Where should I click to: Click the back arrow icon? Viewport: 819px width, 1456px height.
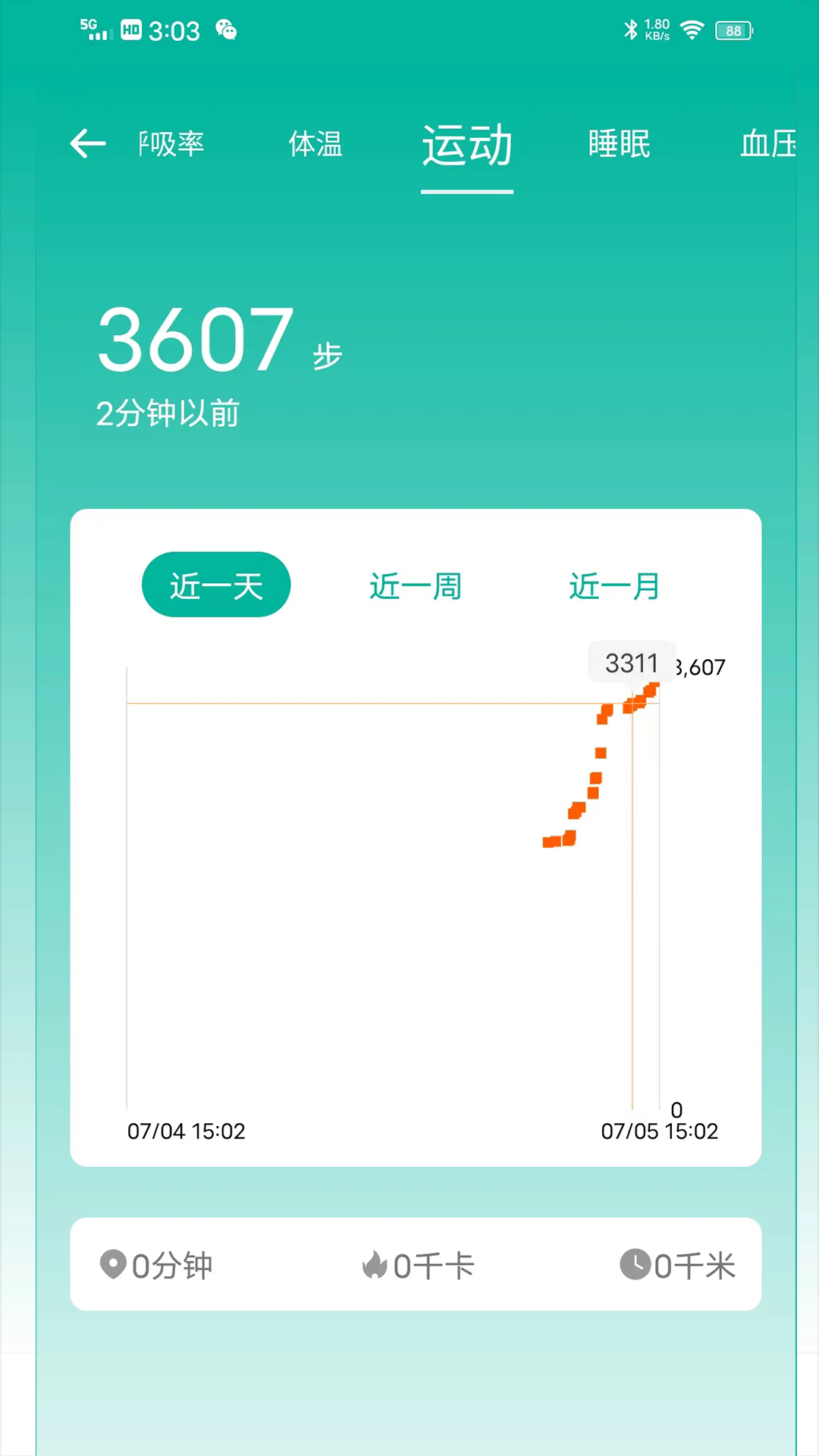(x=86, y=143)
